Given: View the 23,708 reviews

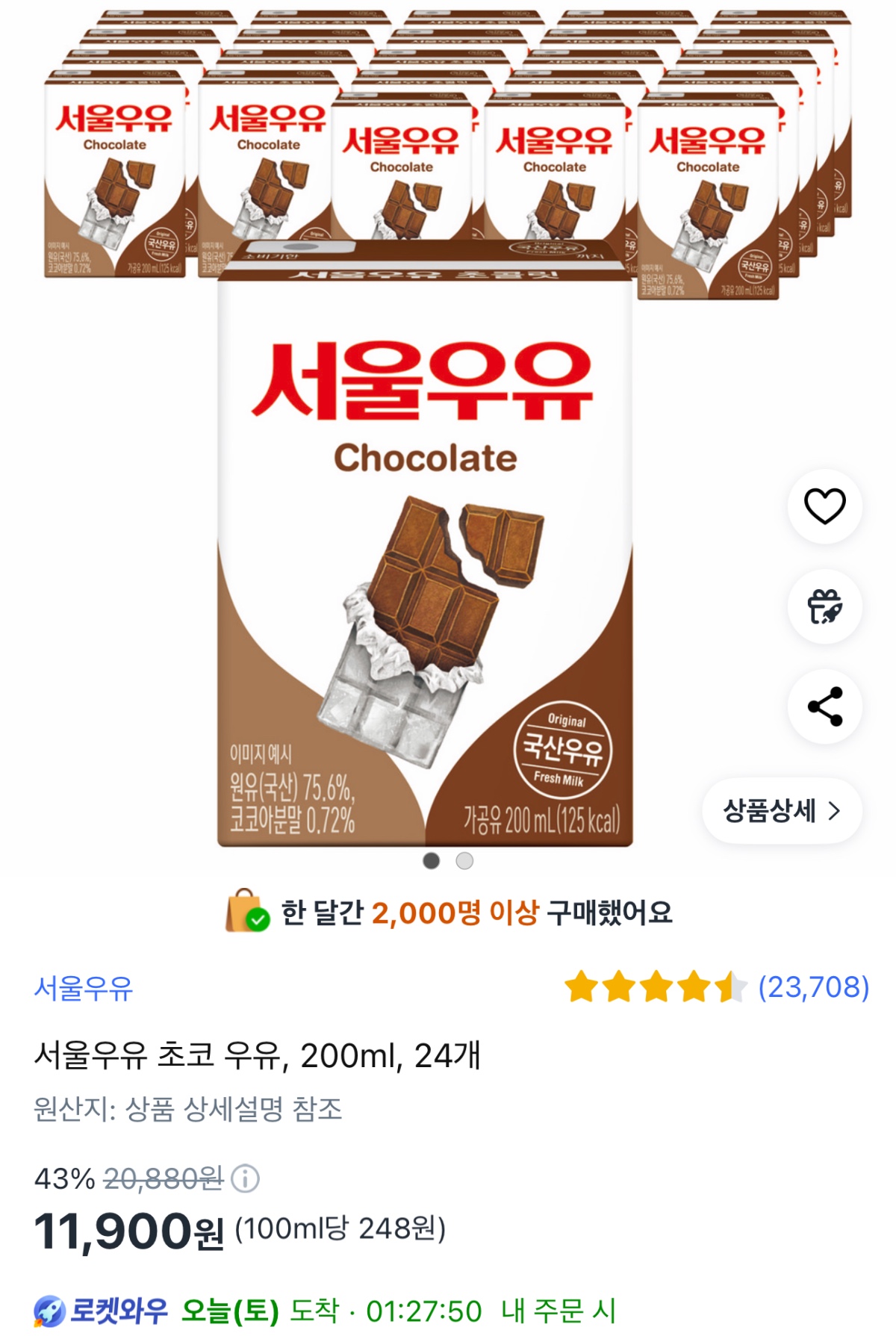Looking at the screenshot, I should [x=812, y=987].
